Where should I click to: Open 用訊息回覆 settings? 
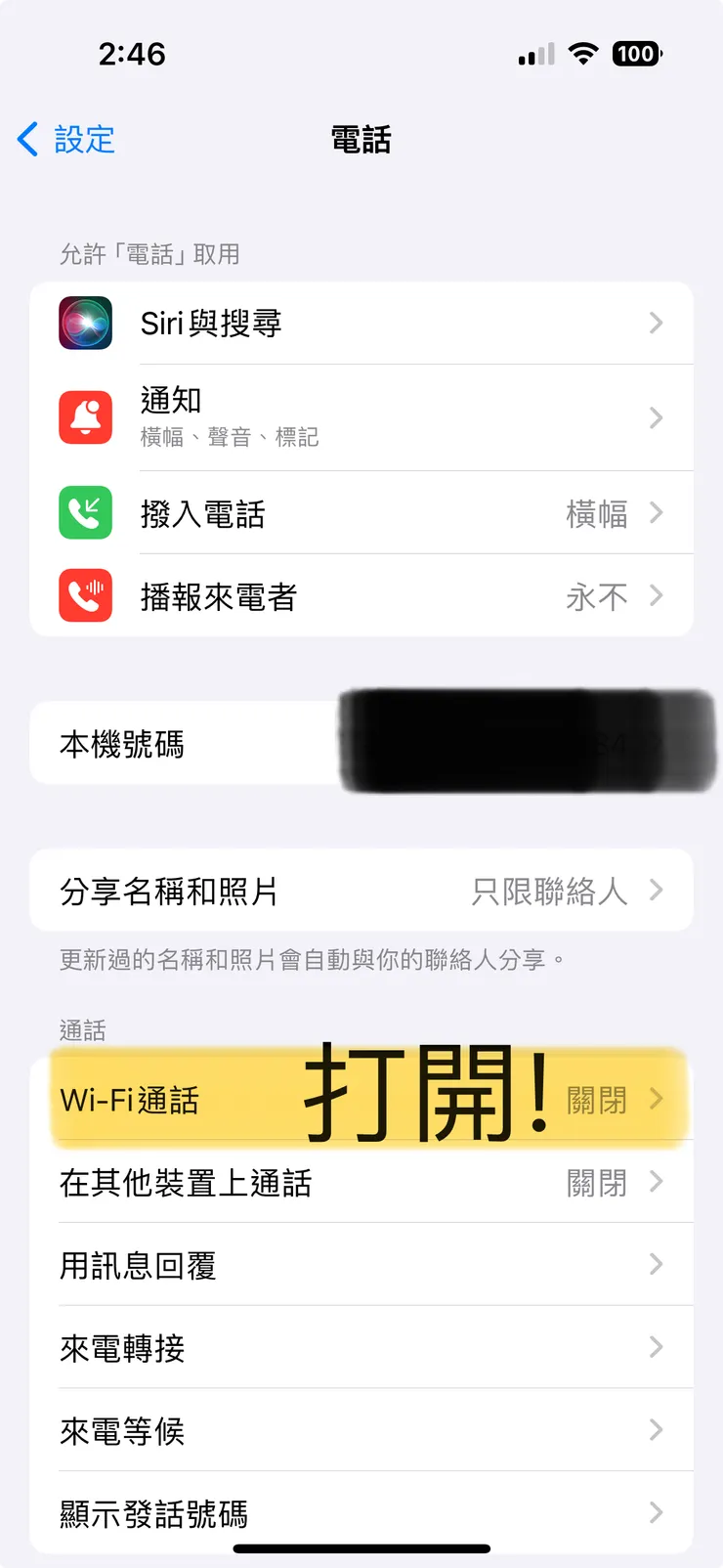(x=361, y=1264)
